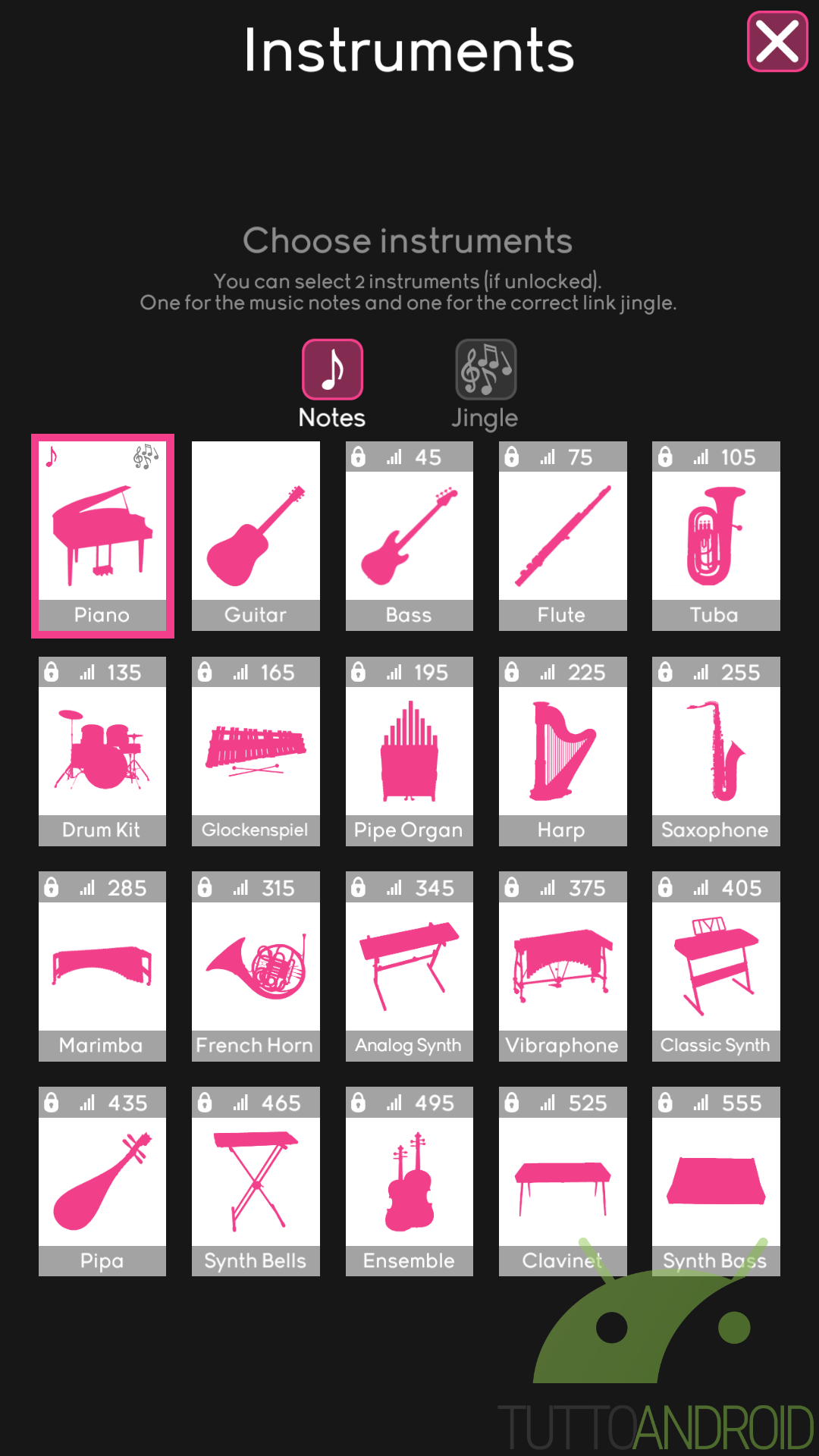Close the Instruments screen
Image resolution: width=819 pixels, height=1456 pixels.
[777, 42]
